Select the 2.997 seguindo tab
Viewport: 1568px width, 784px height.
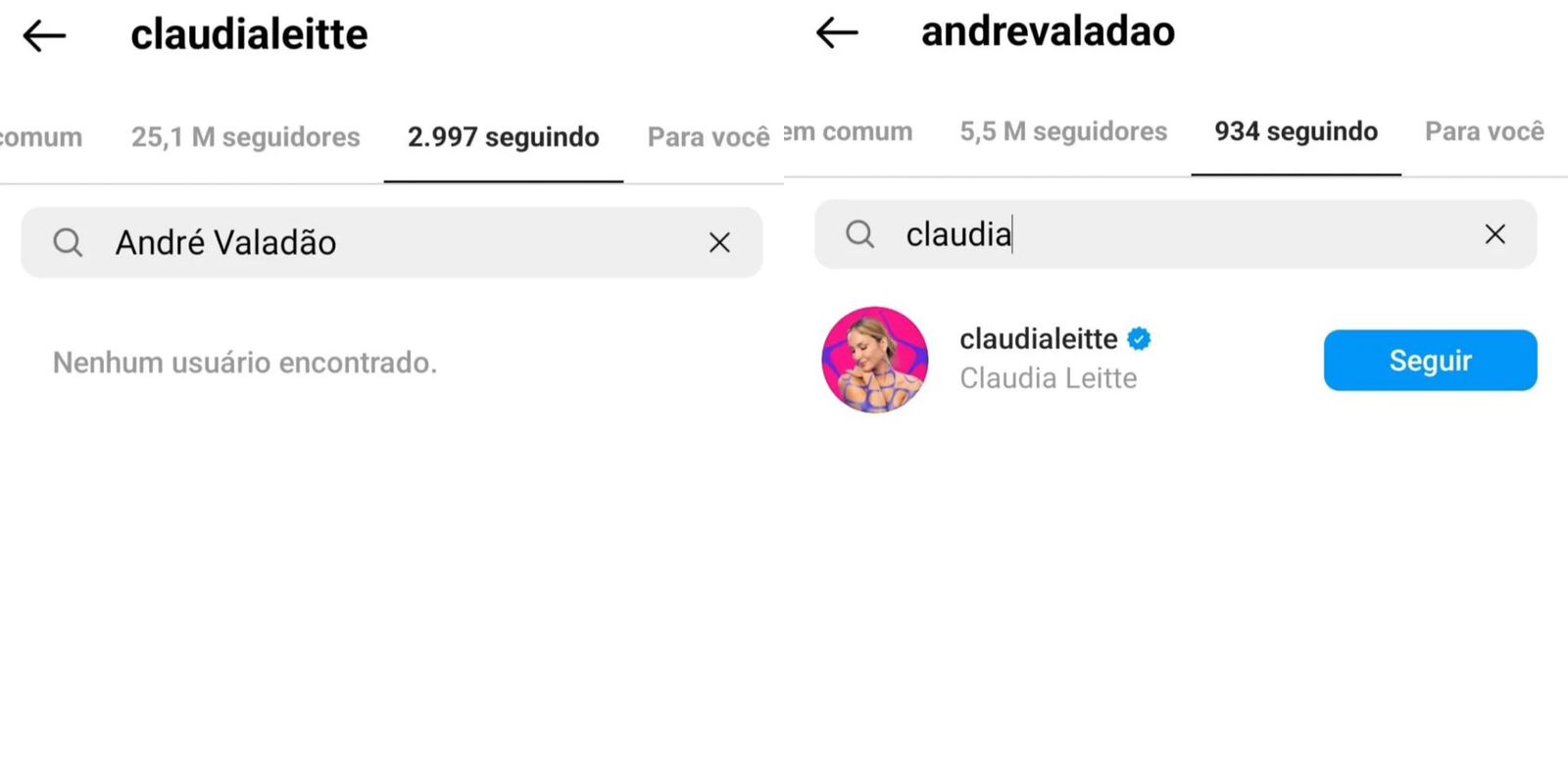pos(503,137)
